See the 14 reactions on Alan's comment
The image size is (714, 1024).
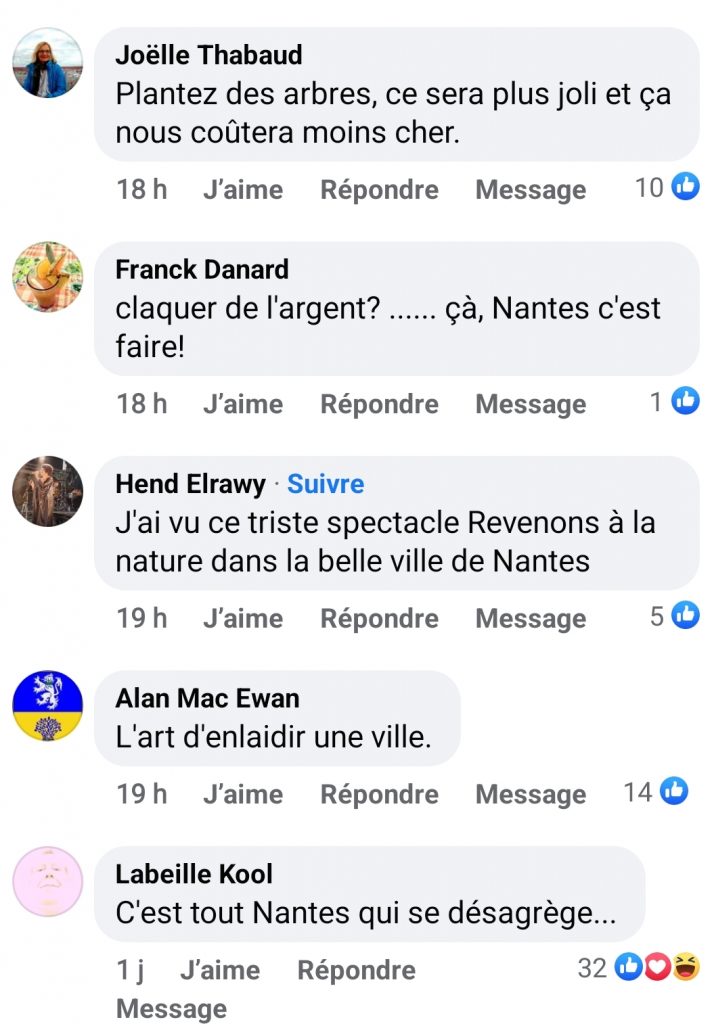click(x=658, y=792)
